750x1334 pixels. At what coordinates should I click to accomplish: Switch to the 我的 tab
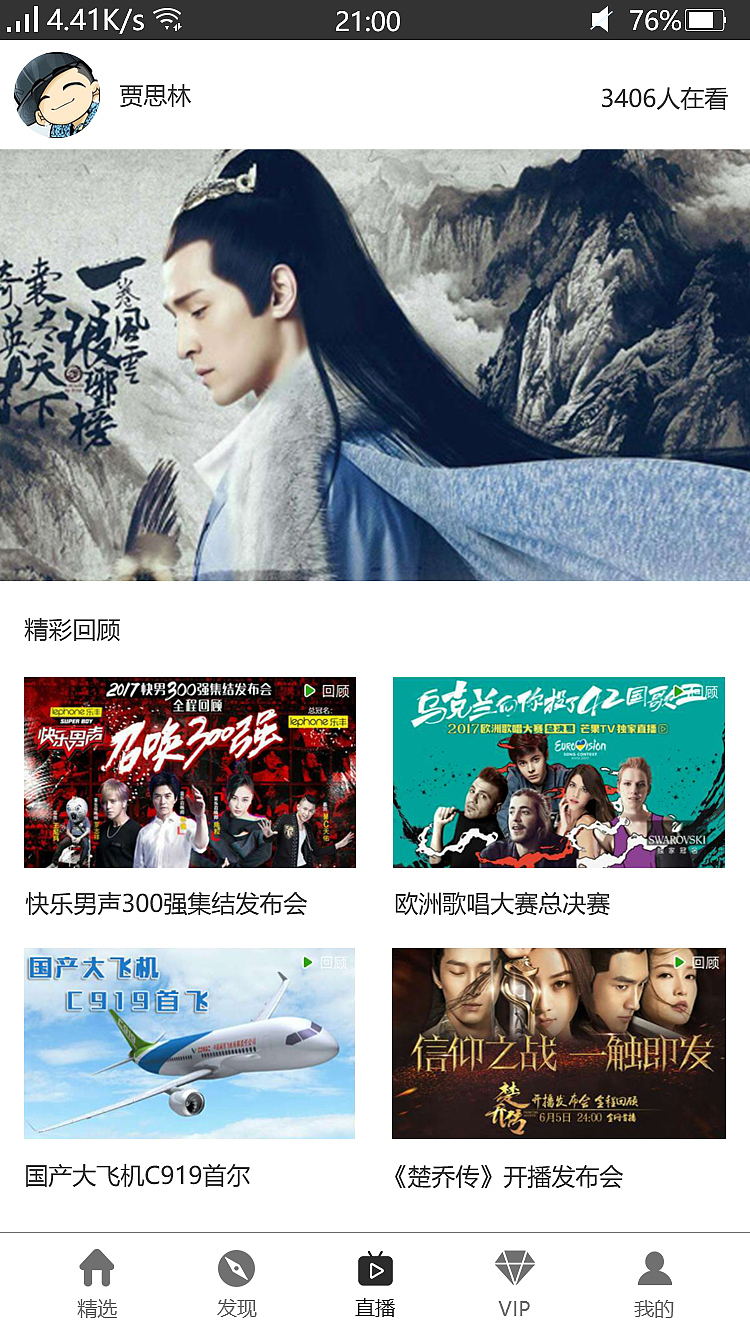(x=654, y=1283)
